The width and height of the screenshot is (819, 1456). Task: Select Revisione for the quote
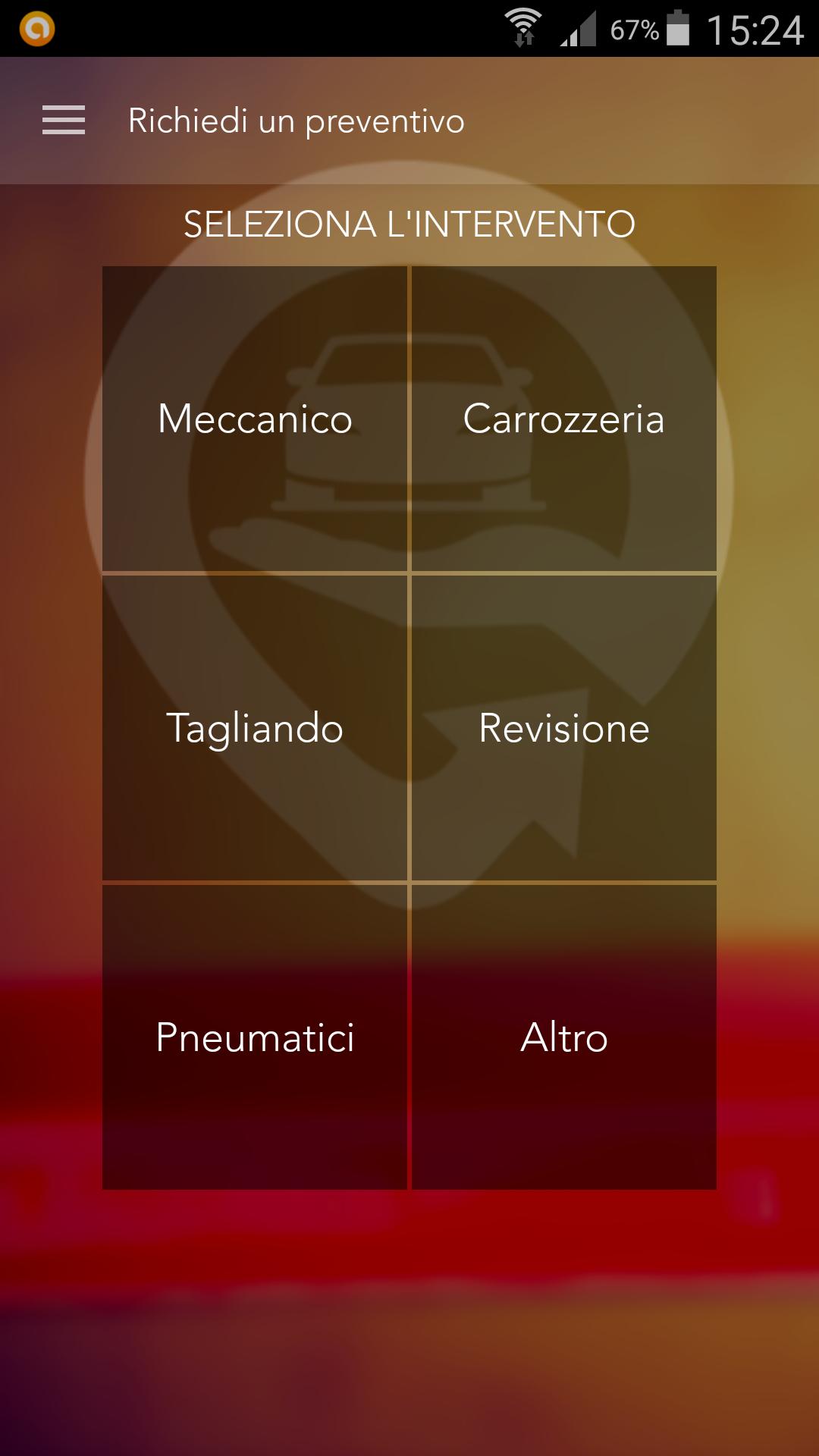(564, 728)
